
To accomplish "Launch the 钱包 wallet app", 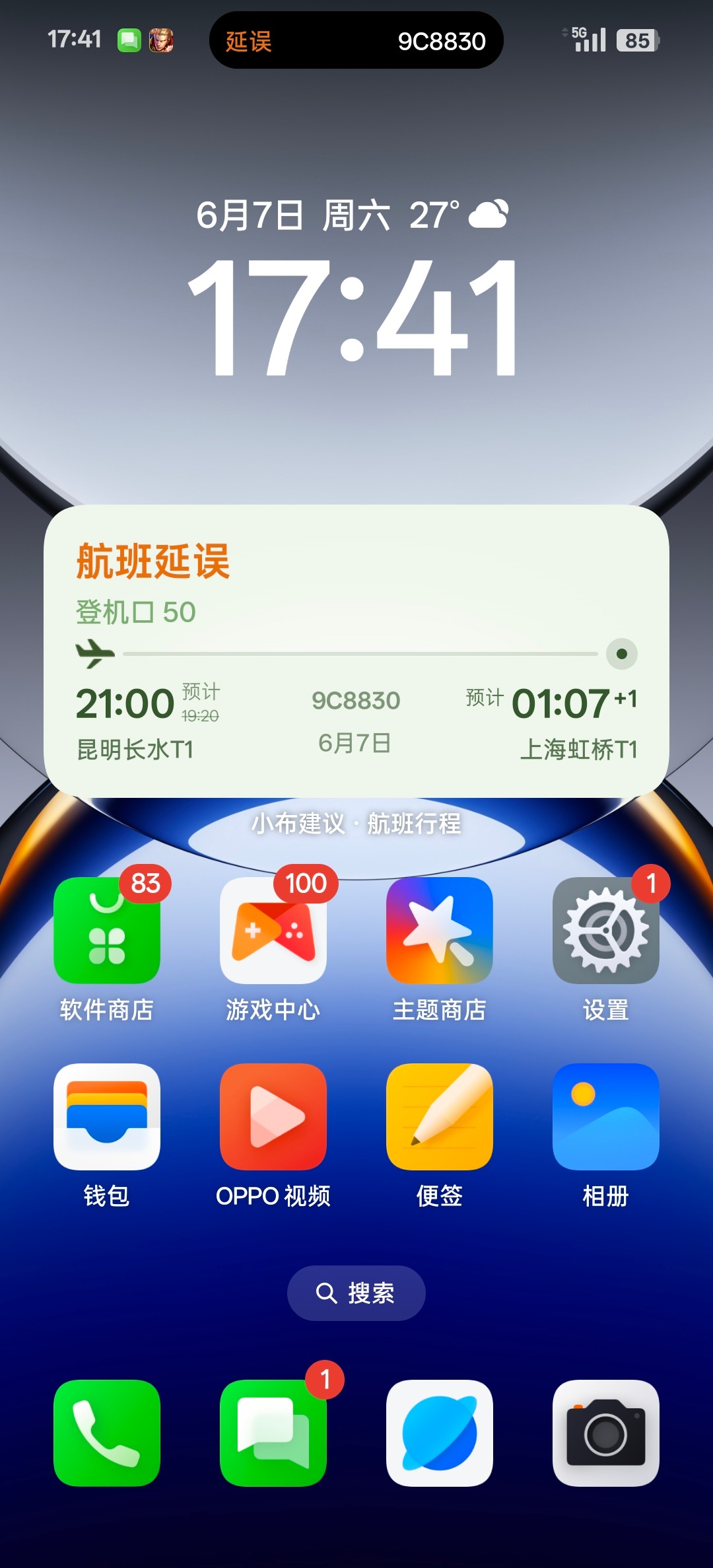I will pyautogui.click(x=107, y=1116).
